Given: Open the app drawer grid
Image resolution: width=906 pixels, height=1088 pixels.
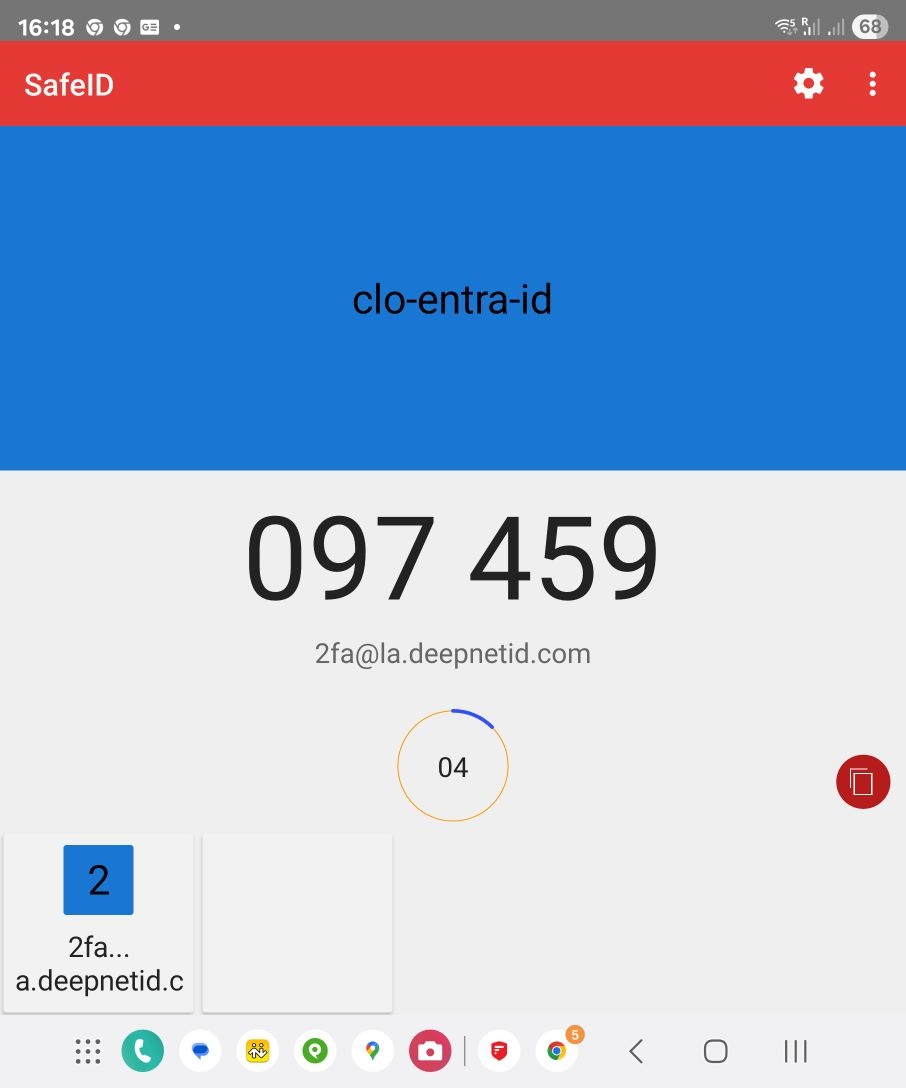Looking at the screenshot, I should point(88,1051).
